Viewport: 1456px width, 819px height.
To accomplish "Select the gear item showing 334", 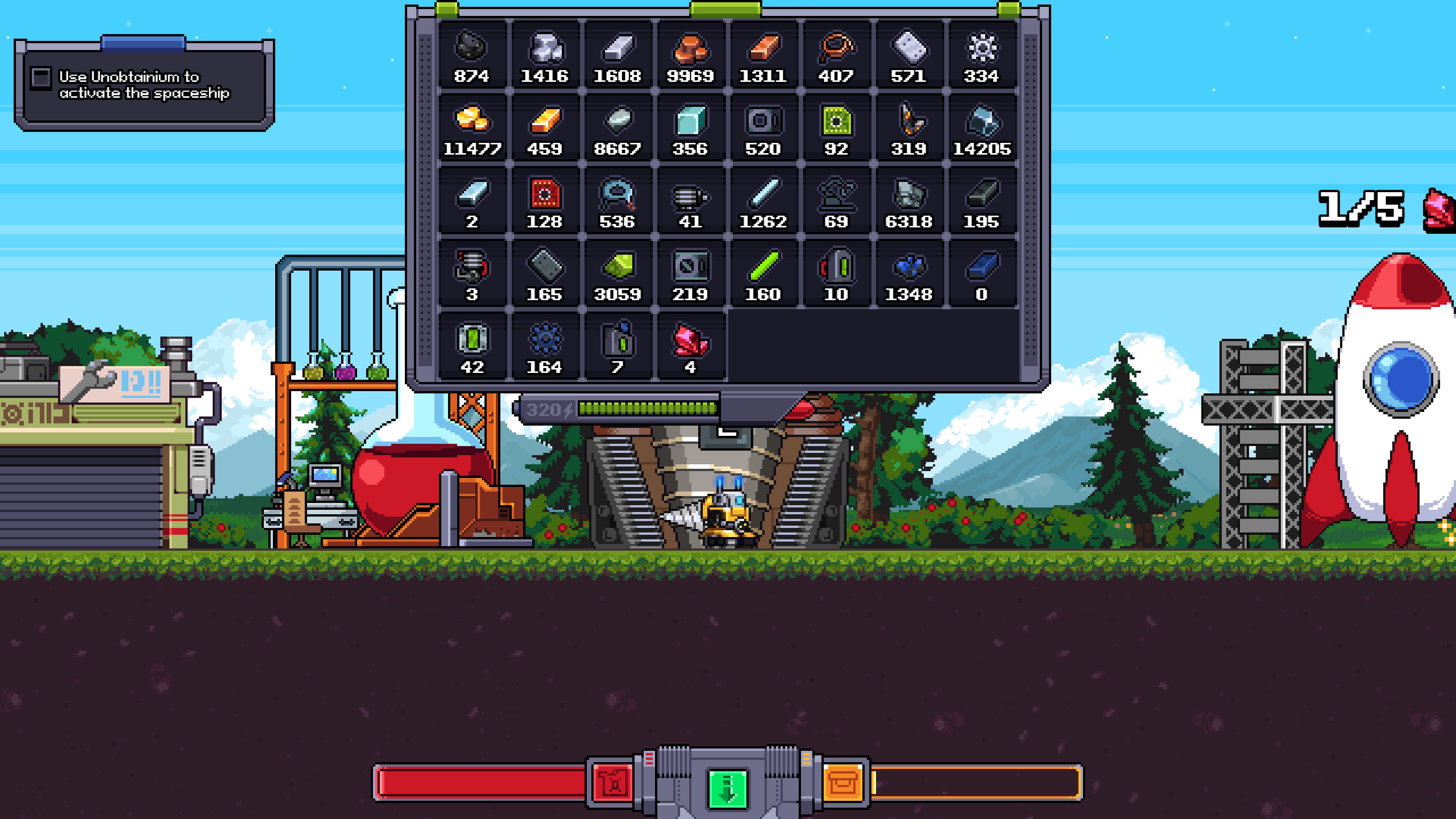I will pyautogui.click(x=982, y=55).
